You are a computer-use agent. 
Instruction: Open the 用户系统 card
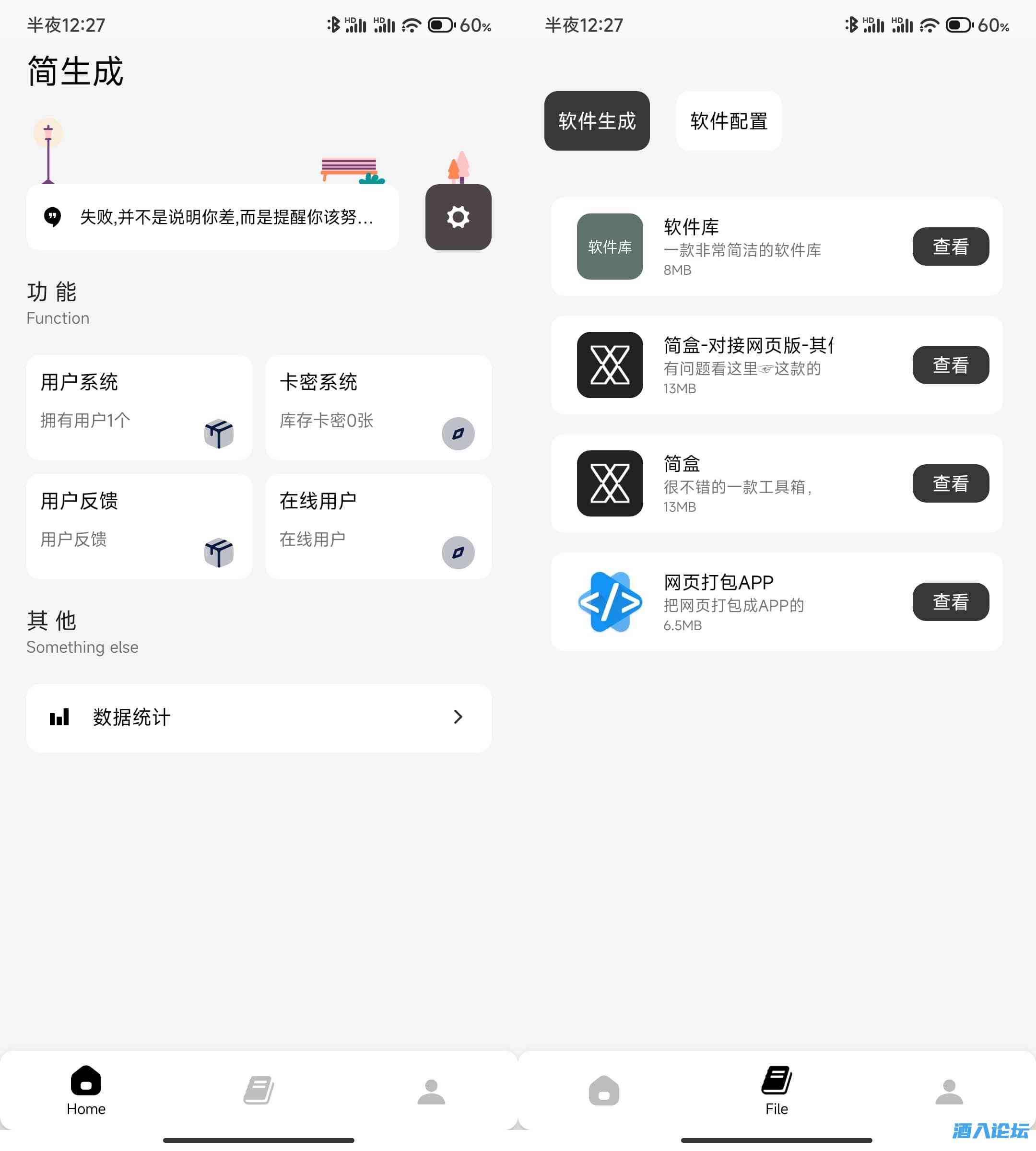[x=139, y=407]
